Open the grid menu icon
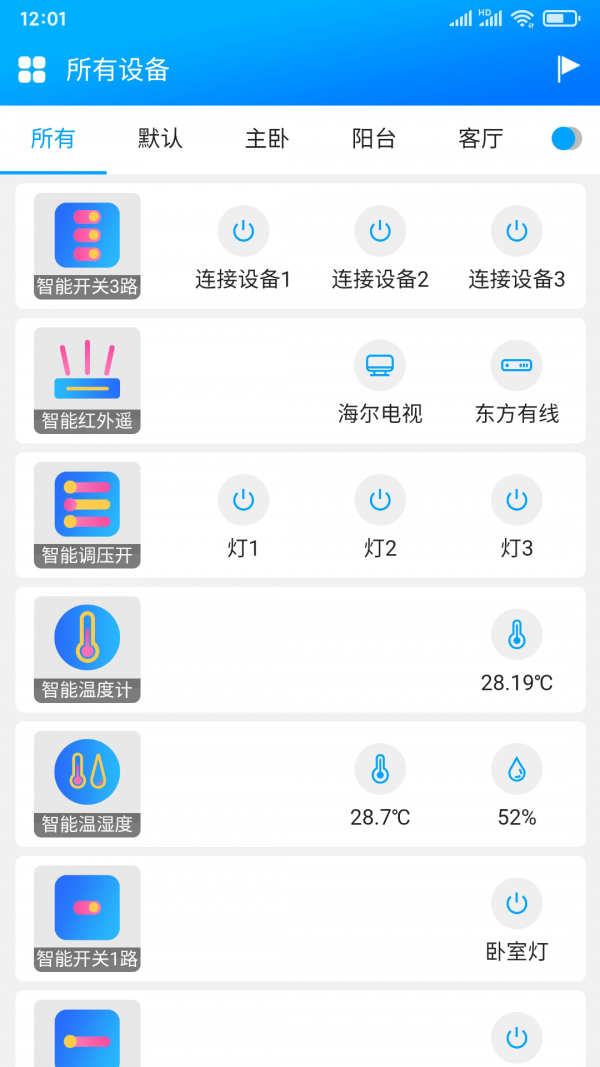Screen dimensions: 600x1067 pos(32,69)
